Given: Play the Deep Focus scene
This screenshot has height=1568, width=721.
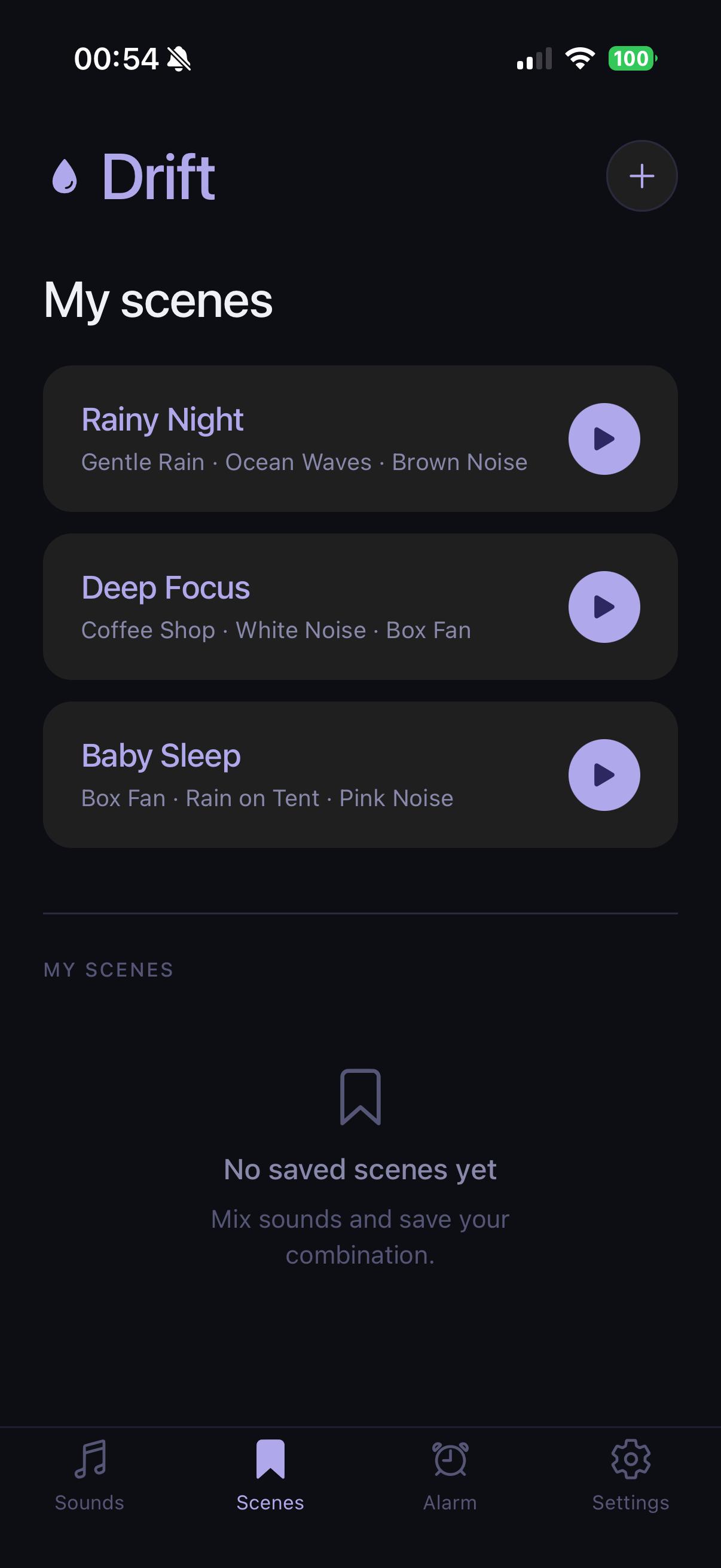Looking at the screenshot, I should click(x=604, y=607).
